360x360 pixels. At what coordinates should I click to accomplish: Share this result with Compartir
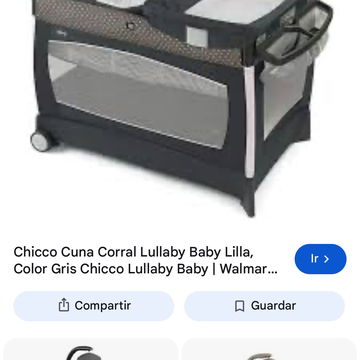pos(94,306)
